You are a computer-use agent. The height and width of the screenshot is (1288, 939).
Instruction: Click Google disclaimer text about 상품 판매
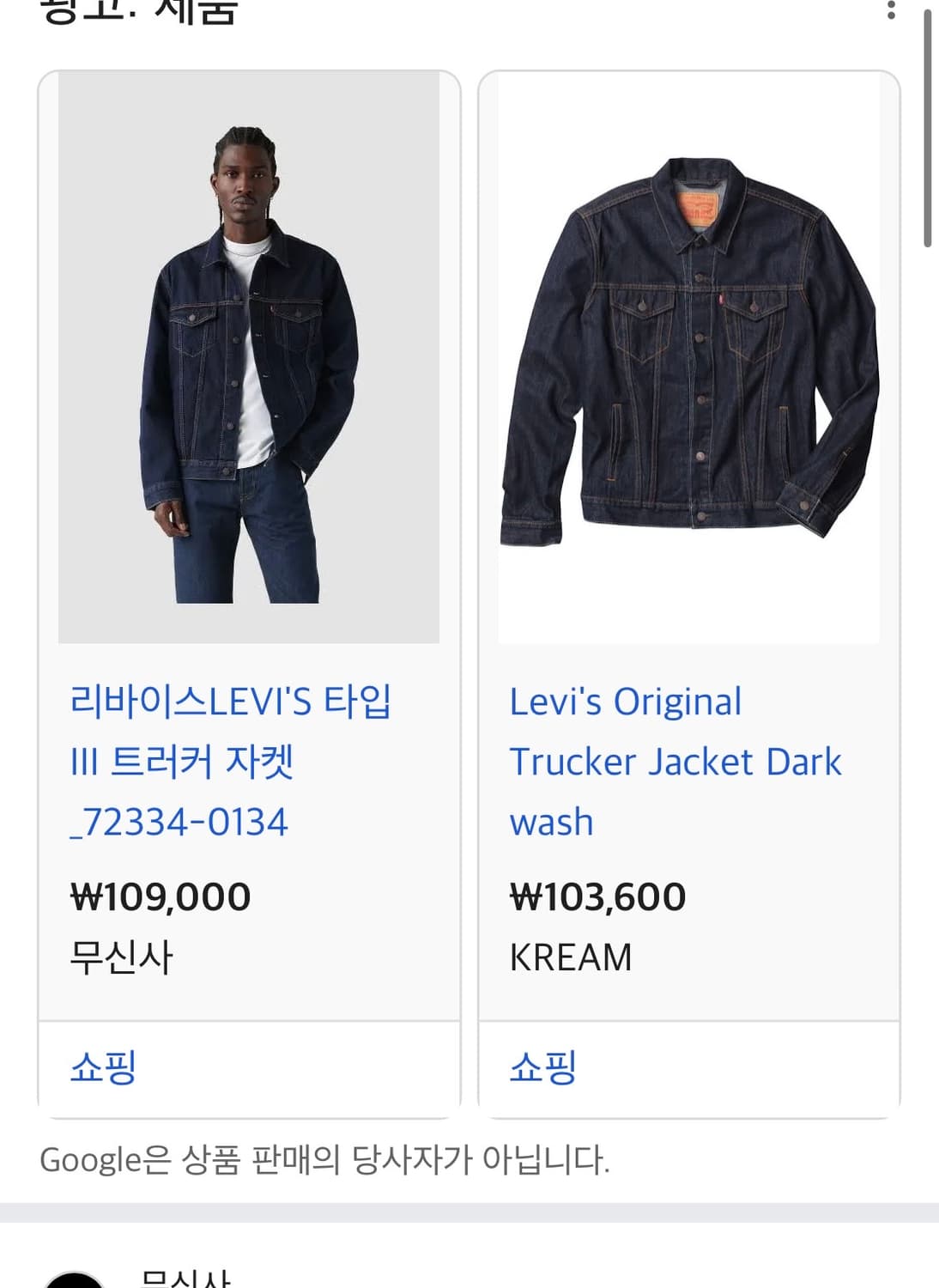pos(326,1159)
